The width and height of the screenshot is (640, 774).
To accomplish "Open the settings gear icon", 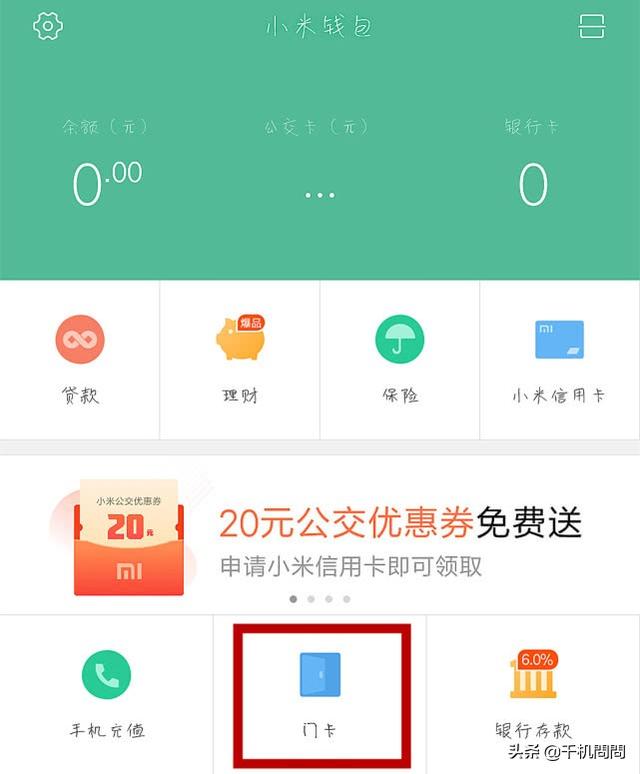I will [48, 27].
